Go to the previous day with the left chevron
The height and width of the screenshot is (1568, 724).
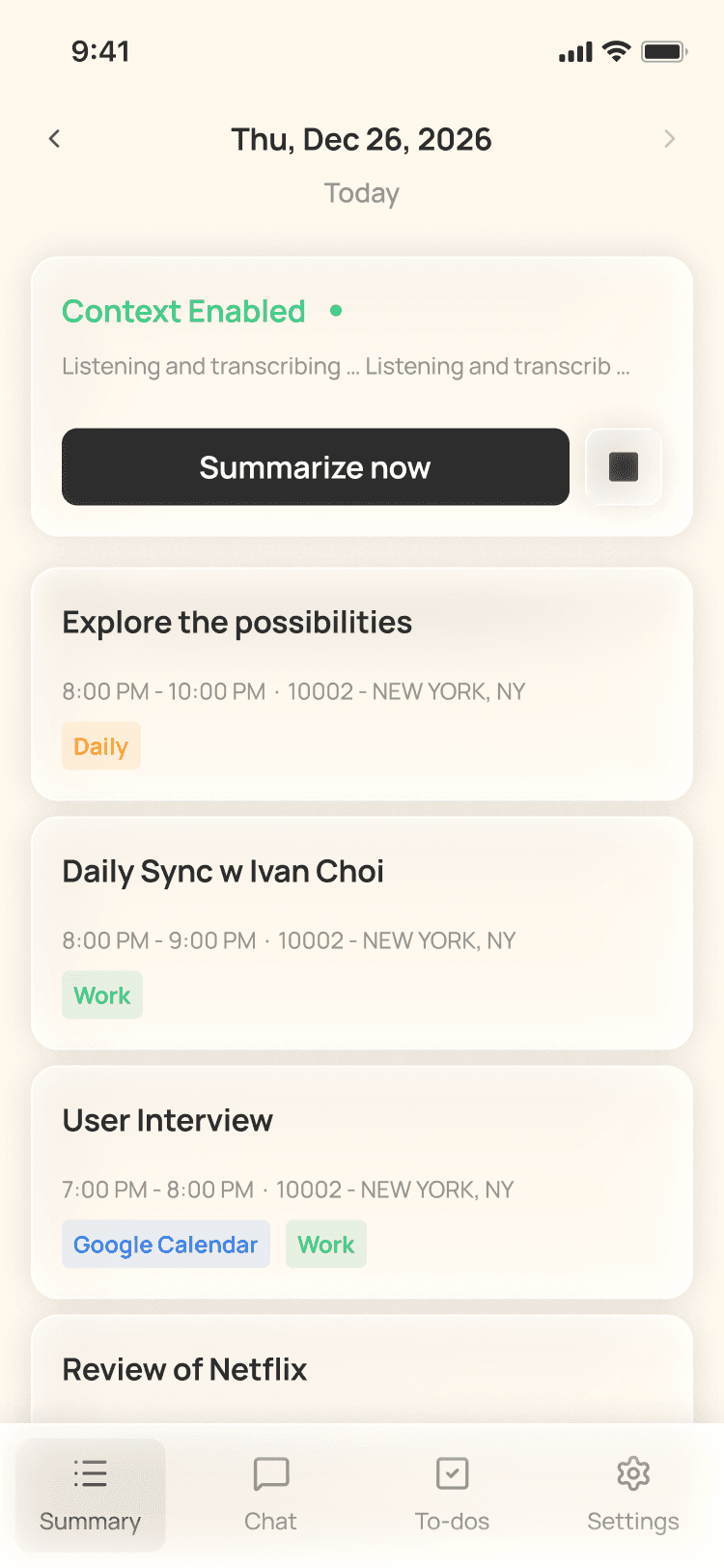(x=54, y=139)
